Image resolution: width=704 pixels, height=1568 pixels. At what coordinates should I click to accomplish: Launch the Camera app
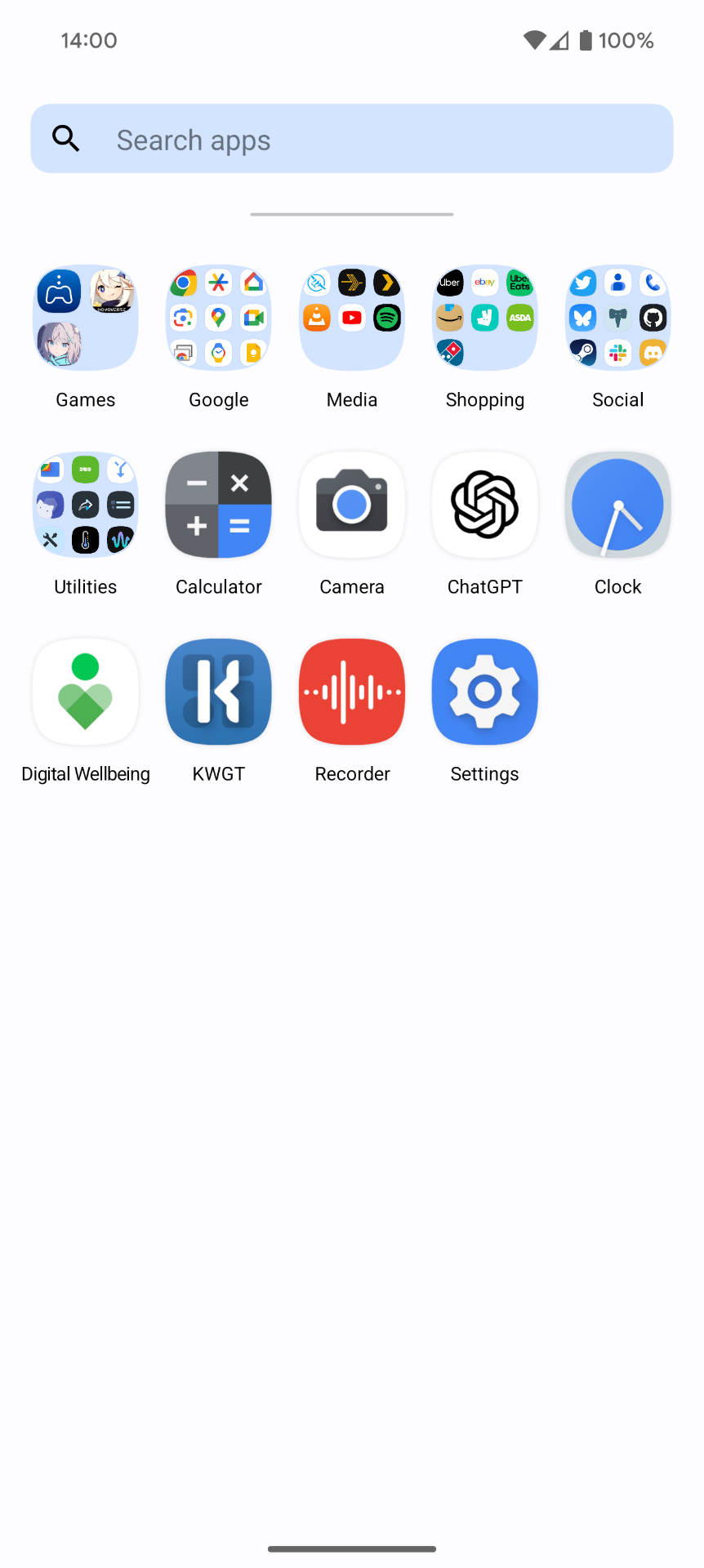[x=351, y=505]
